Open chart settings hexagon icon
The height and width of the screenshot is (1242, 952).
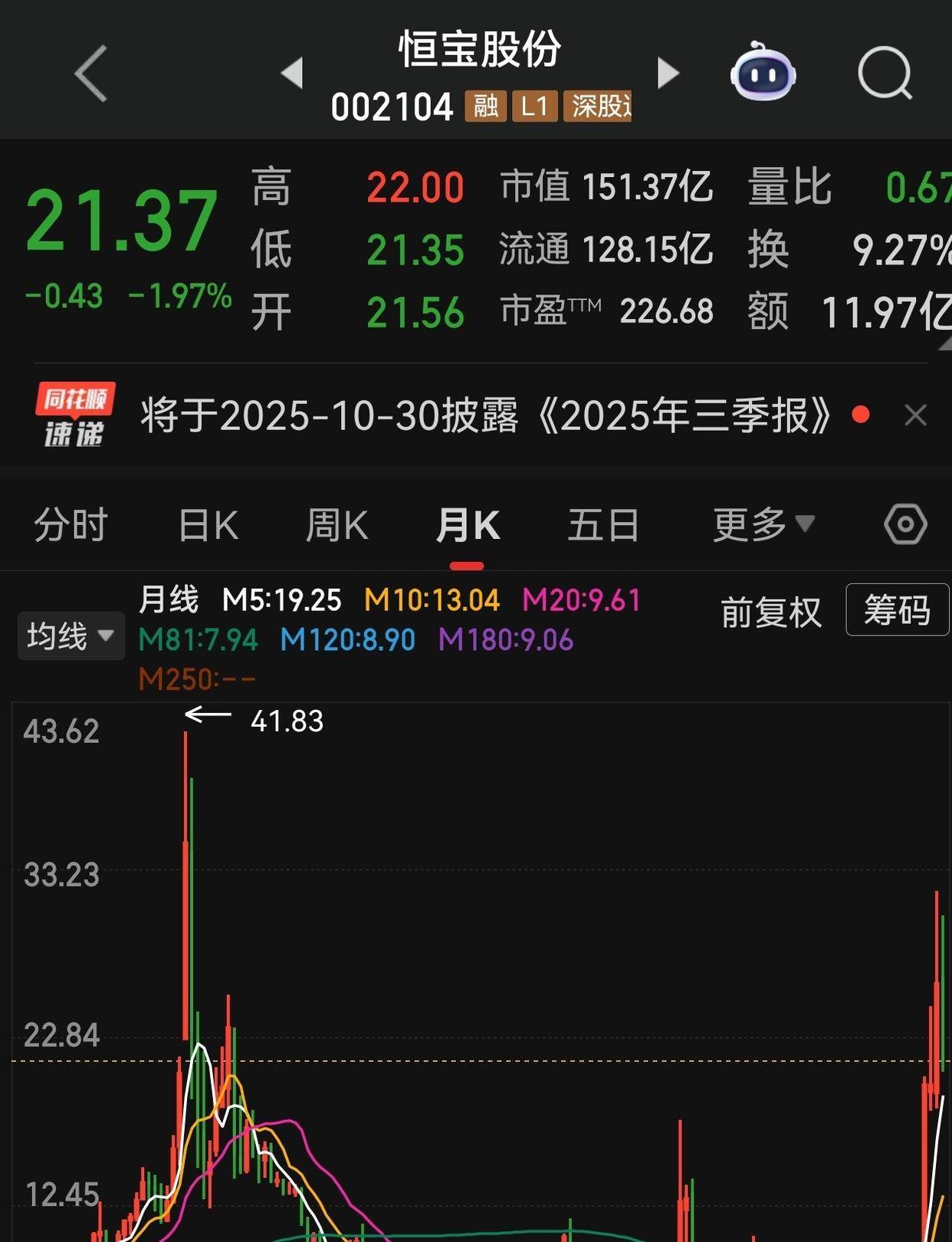pyautogui.click(x=905, y=525)
